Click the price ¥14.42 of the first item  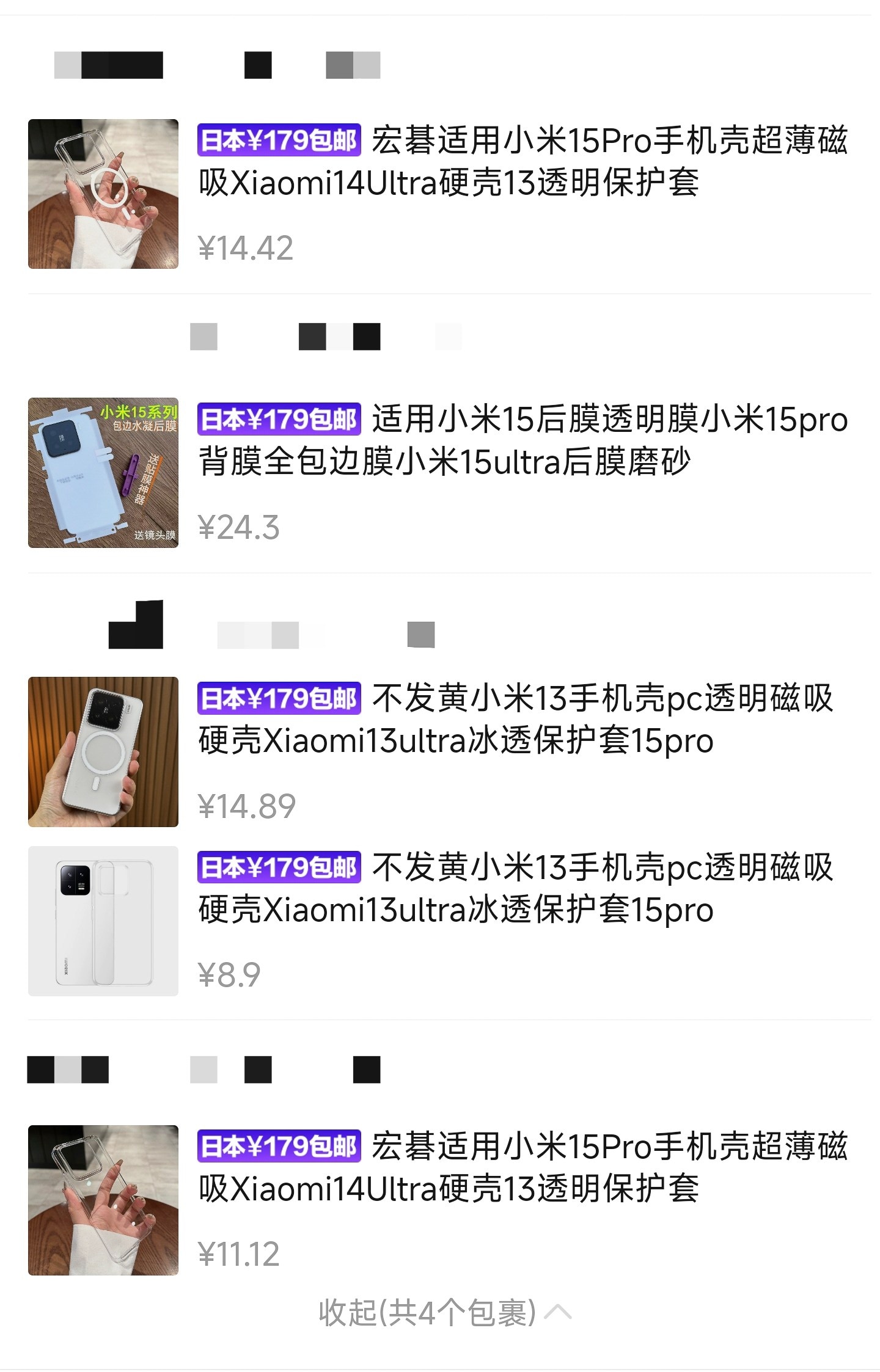point(246,247)
